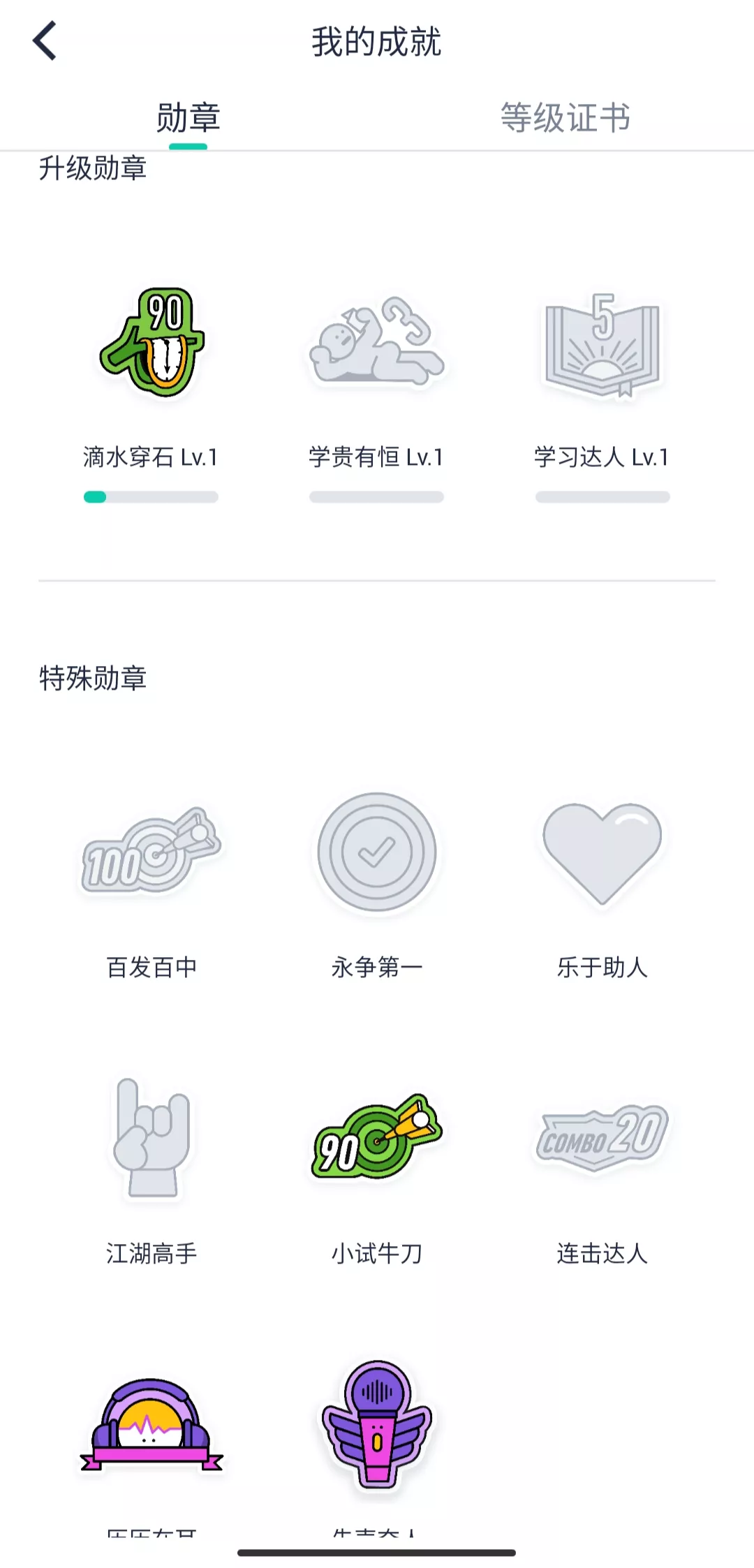Select the 勋章 tab
Screen dimensions: 754x1568
click(188, 119)
